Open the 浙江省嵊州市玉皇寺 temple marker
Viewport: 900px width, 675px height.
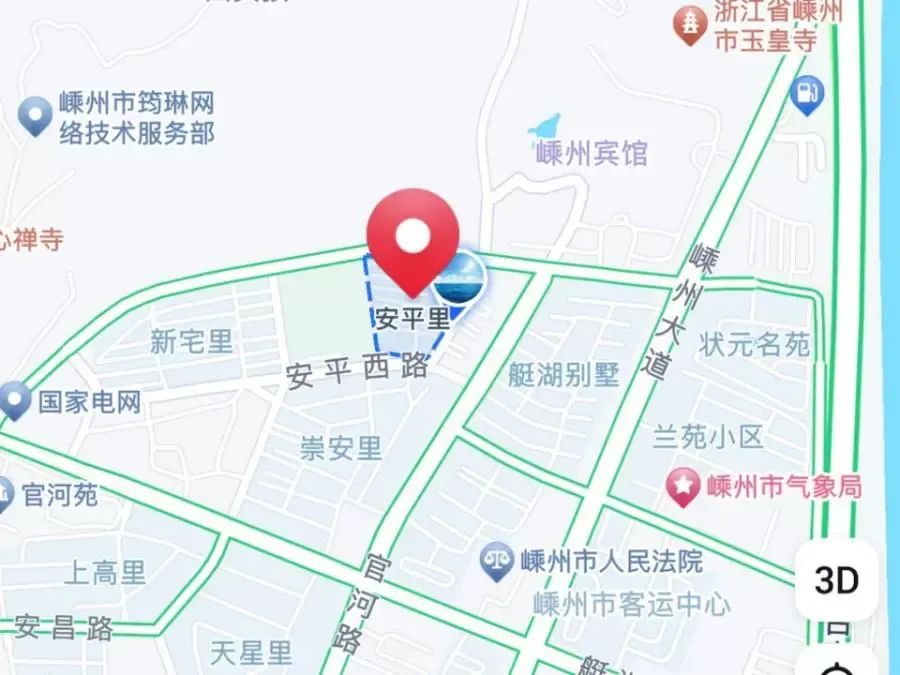pos(688,26)
